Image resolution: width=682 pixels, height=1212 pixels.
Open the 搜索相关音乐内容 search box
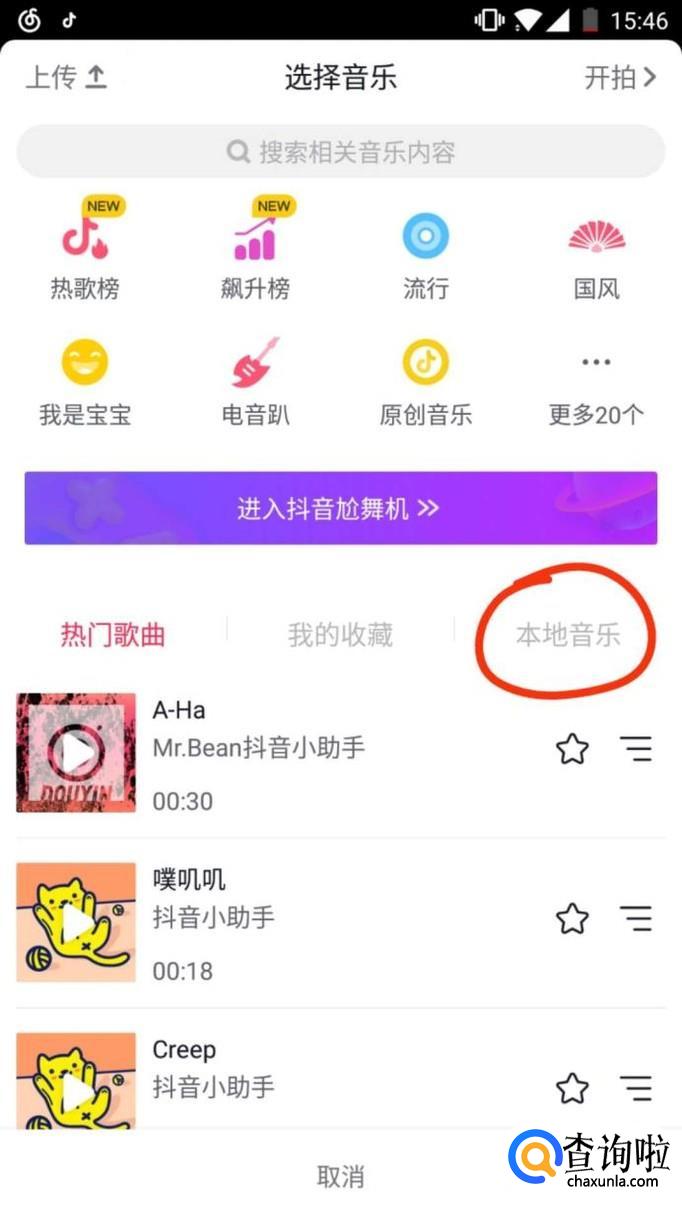pyautogui.click(x=341, y=152)
